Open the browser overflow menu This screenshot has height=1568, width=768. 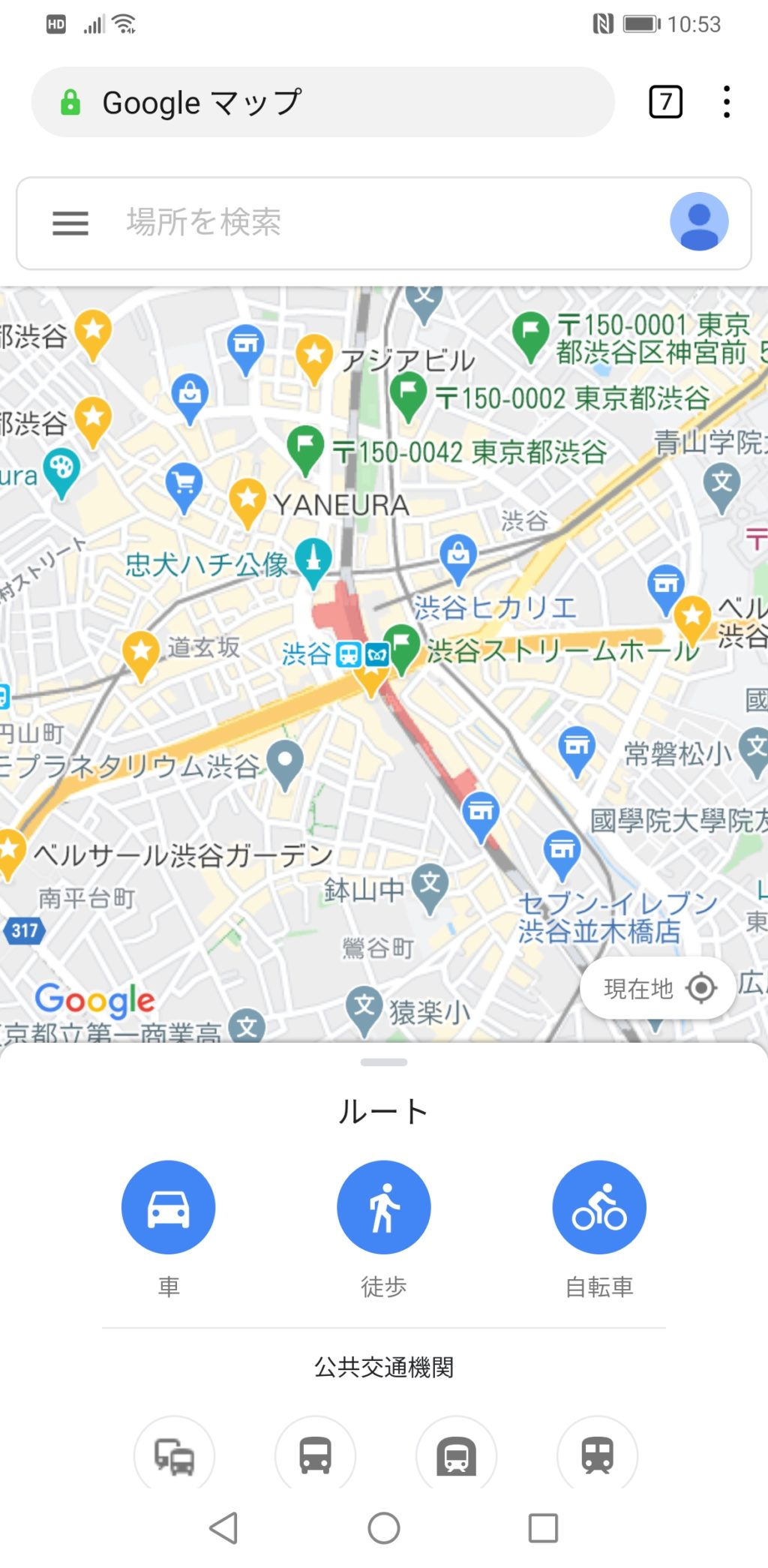pyautogui.click(x=726, y=102)
